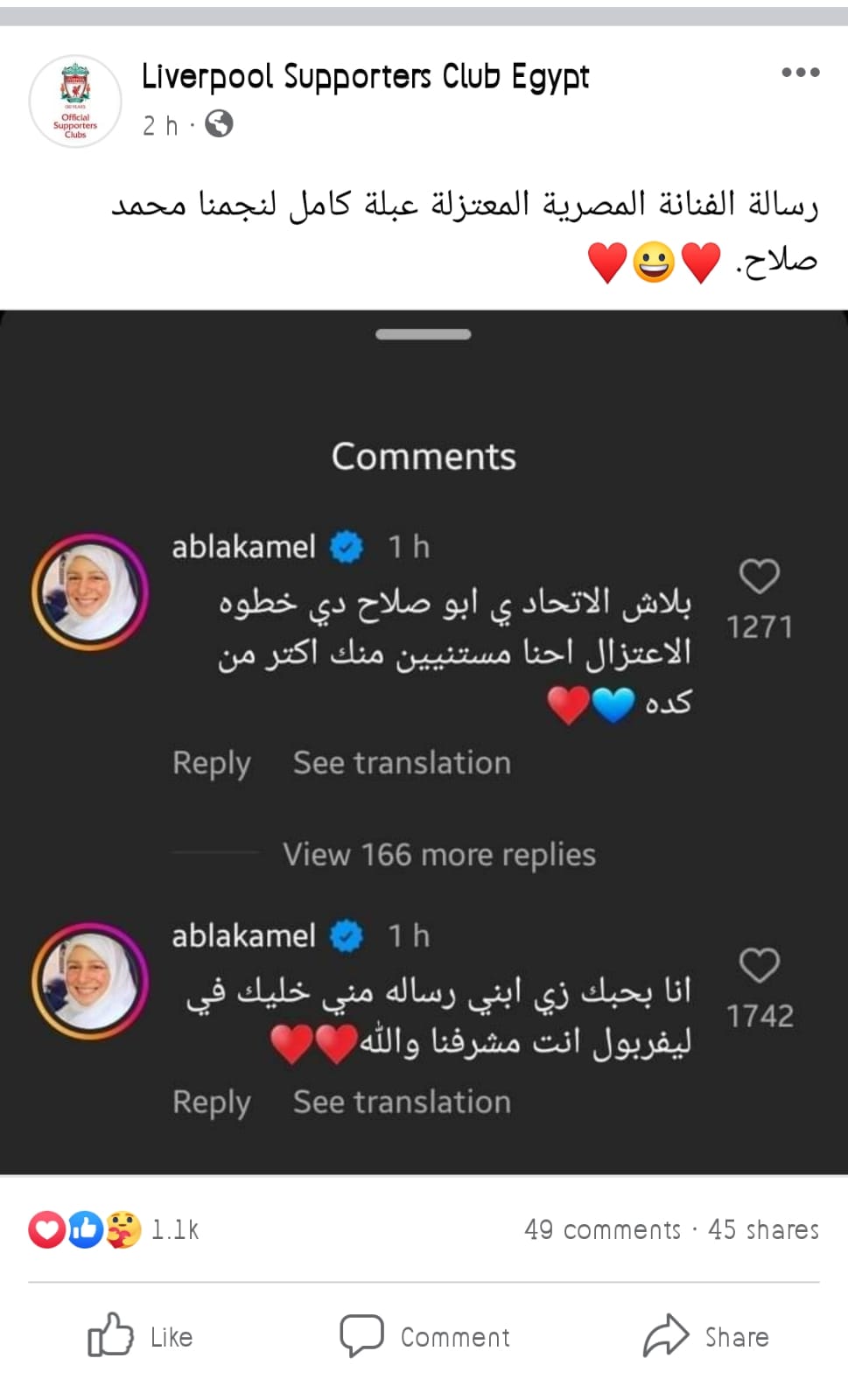Image resolution: width=848 pixels, height=1400 pixels.
Task: Open the Liverpool Supporters Club Egypt page name
Action: click(365, 77)
